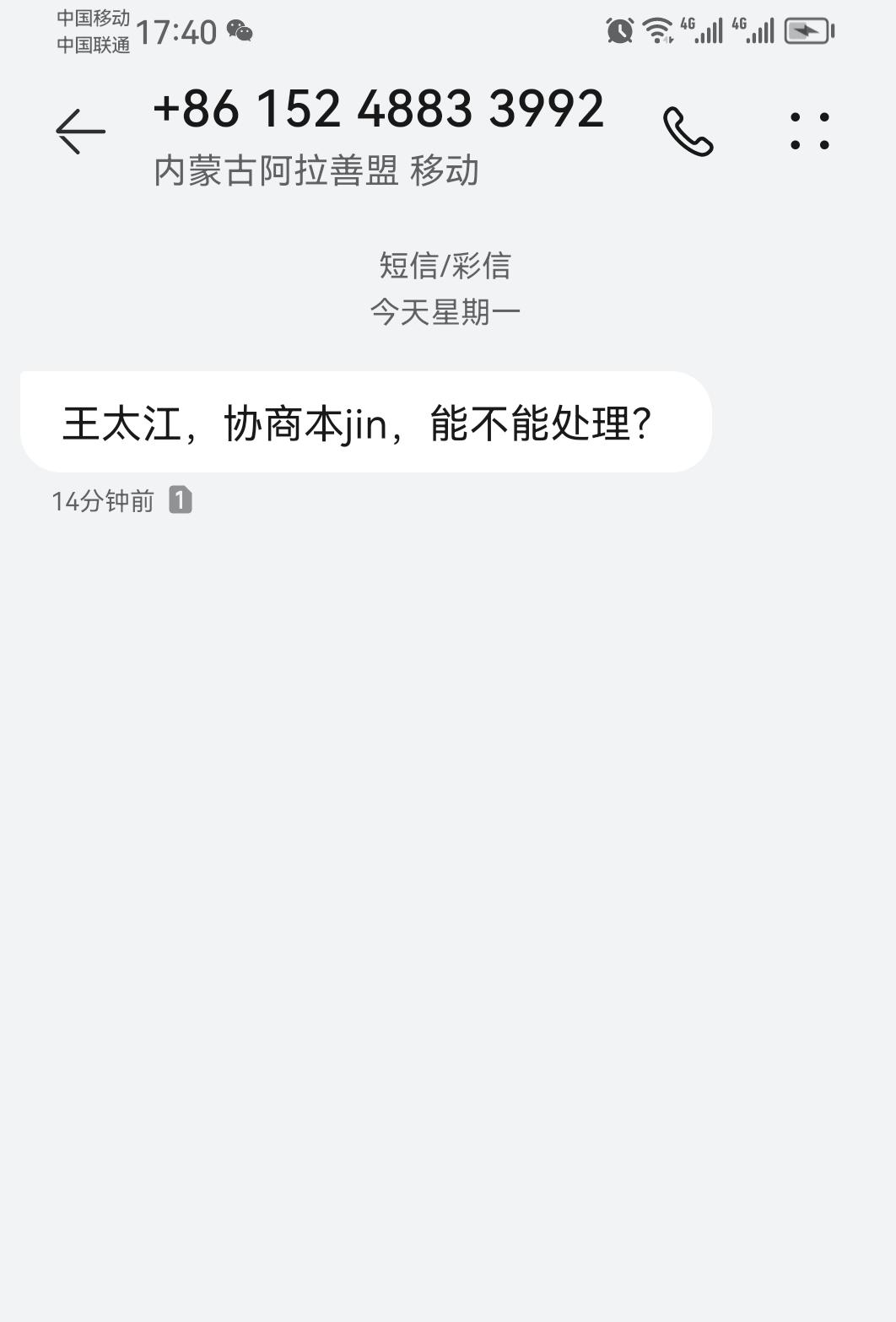Tap the 今天星期一 date label

tap(447, 310)
